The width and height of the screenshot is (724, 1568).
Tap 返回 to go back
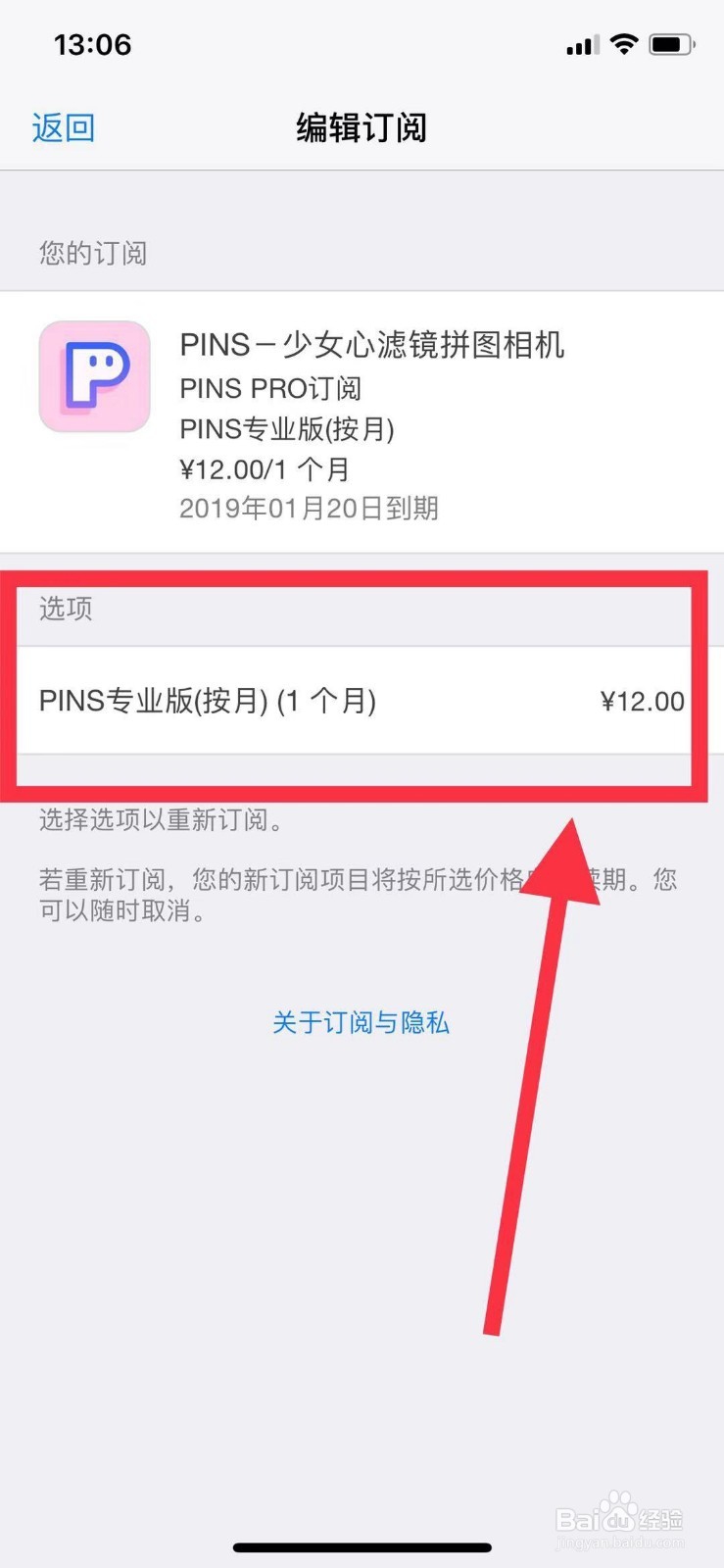coord(63,127)
